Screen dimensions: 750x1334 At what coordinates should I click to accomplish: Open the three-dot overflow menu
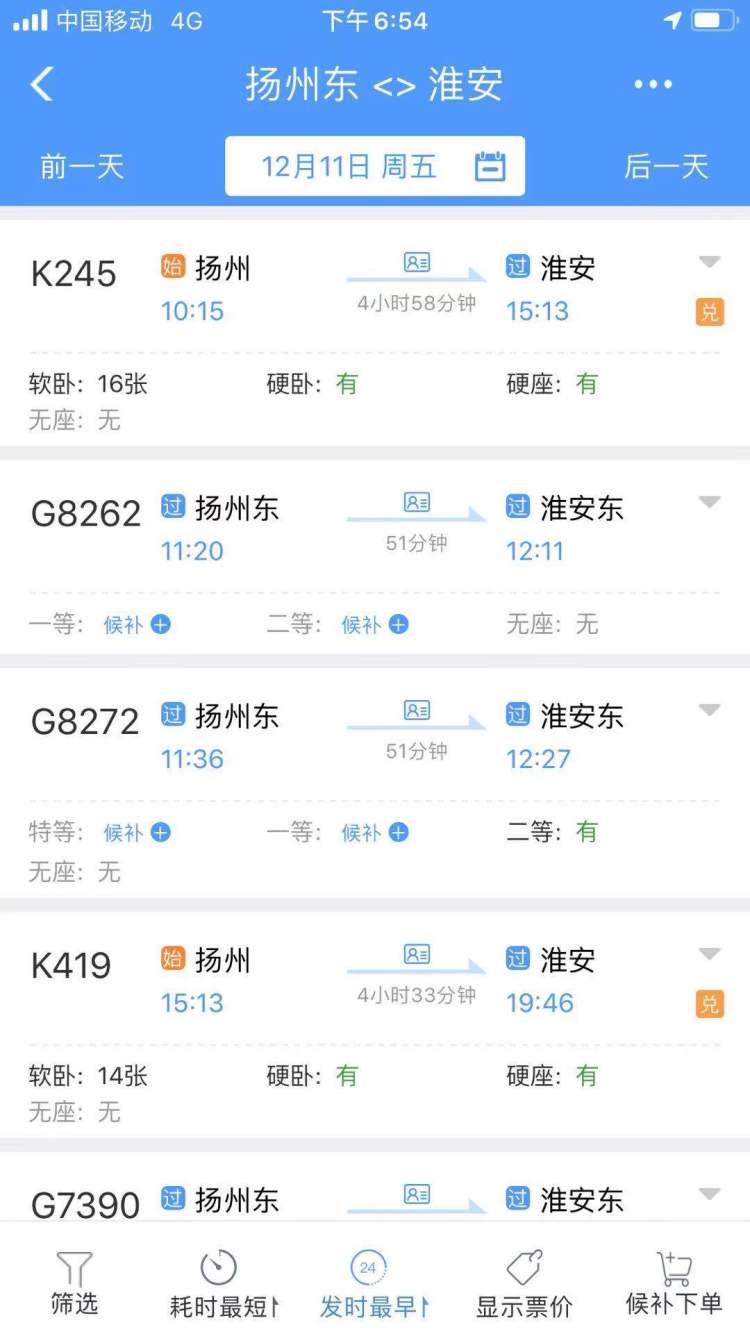coord(653,85)
